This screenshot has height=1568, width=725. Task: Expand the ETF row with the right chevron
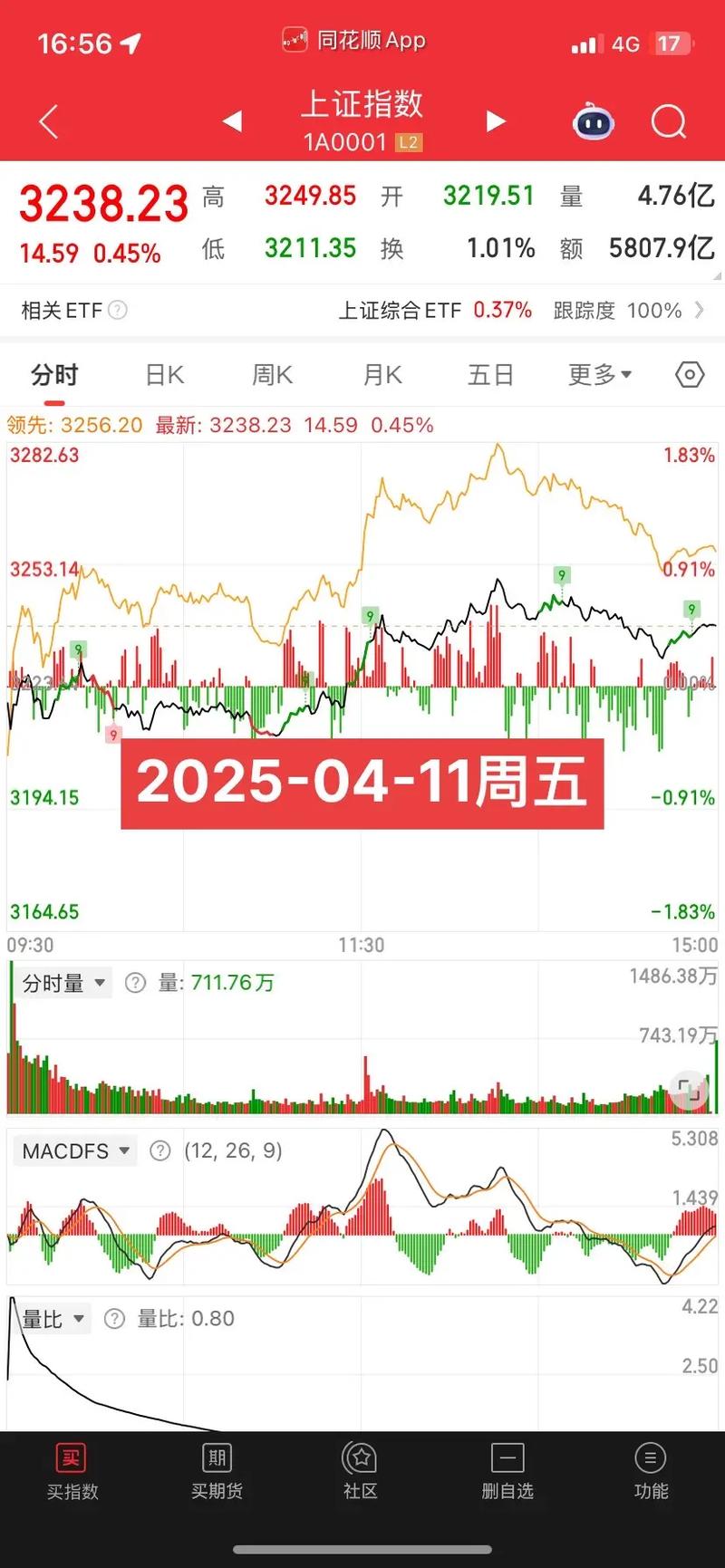[698, 310]
